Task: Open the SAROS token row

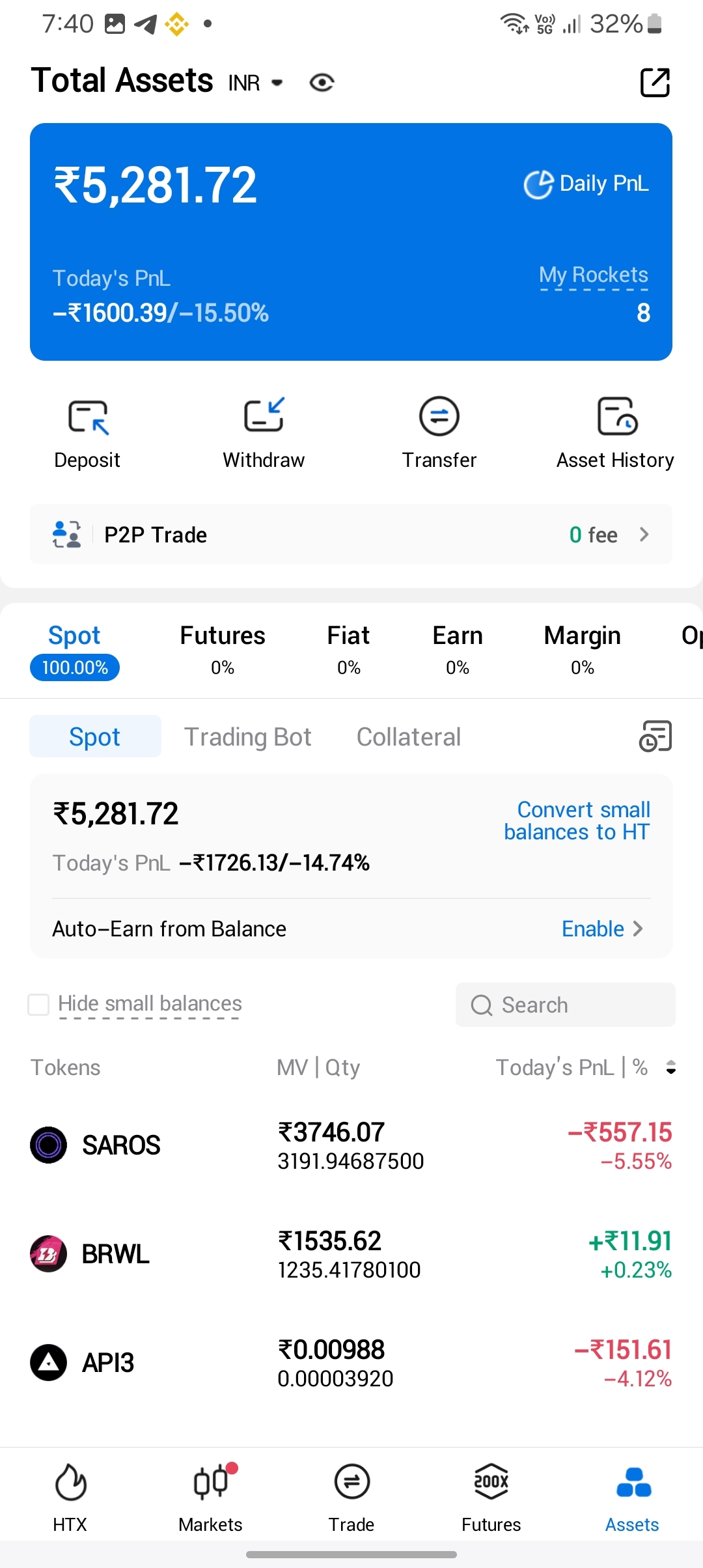Action: [351, 1145]
